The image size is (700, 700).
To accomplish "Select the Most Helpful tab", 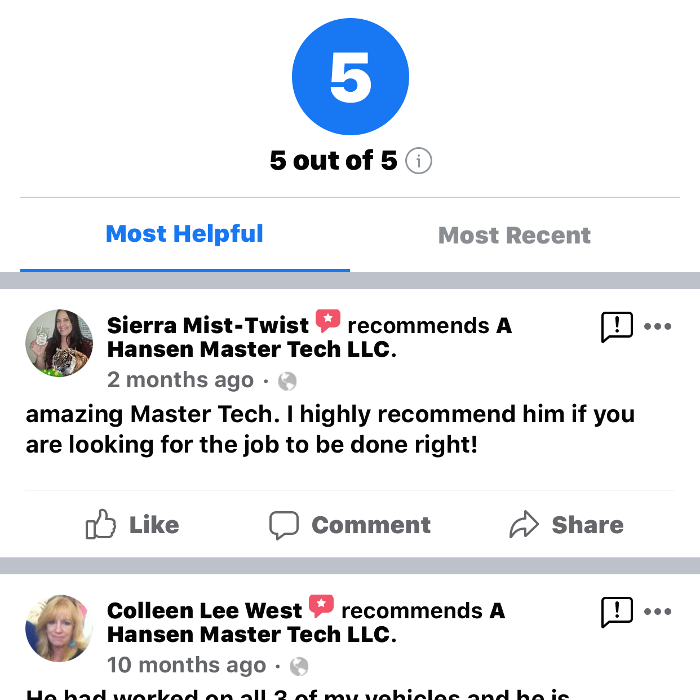I will (x=185, y=234).
